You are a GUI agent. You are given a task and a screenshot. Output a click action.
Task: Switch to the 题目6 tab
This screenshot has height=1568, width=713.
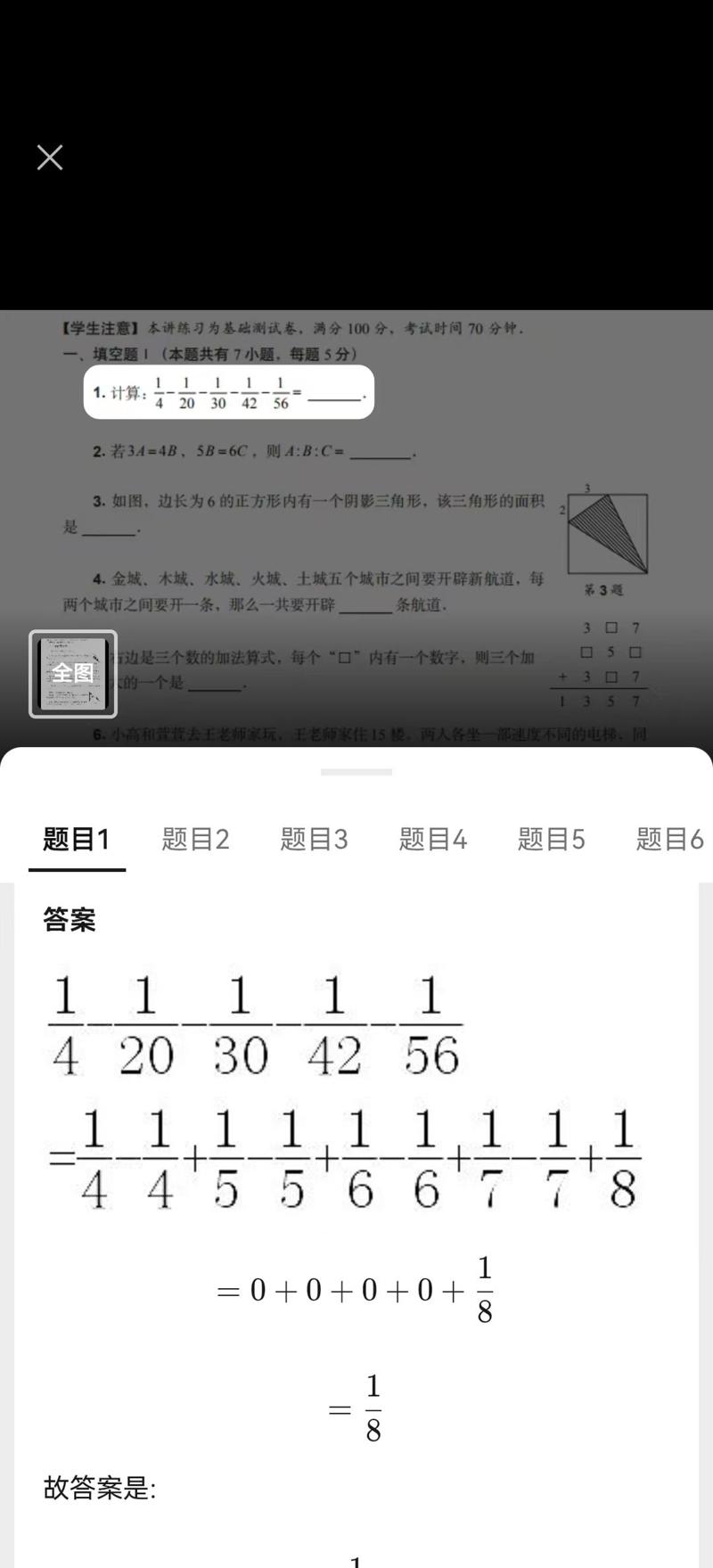(x=669, y=839)
